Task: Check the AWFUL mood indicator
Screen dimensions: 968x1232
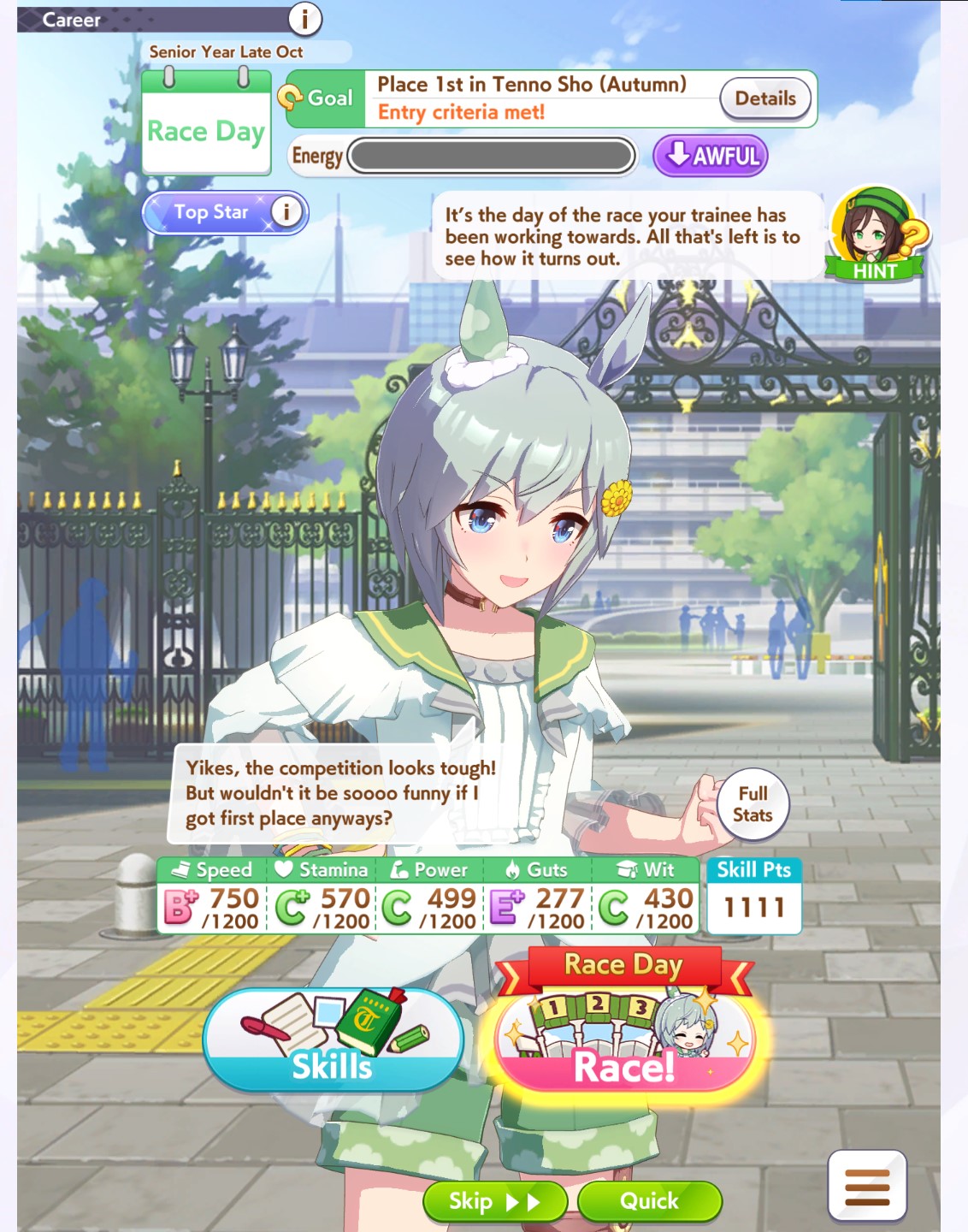Action: click(710, 156)
